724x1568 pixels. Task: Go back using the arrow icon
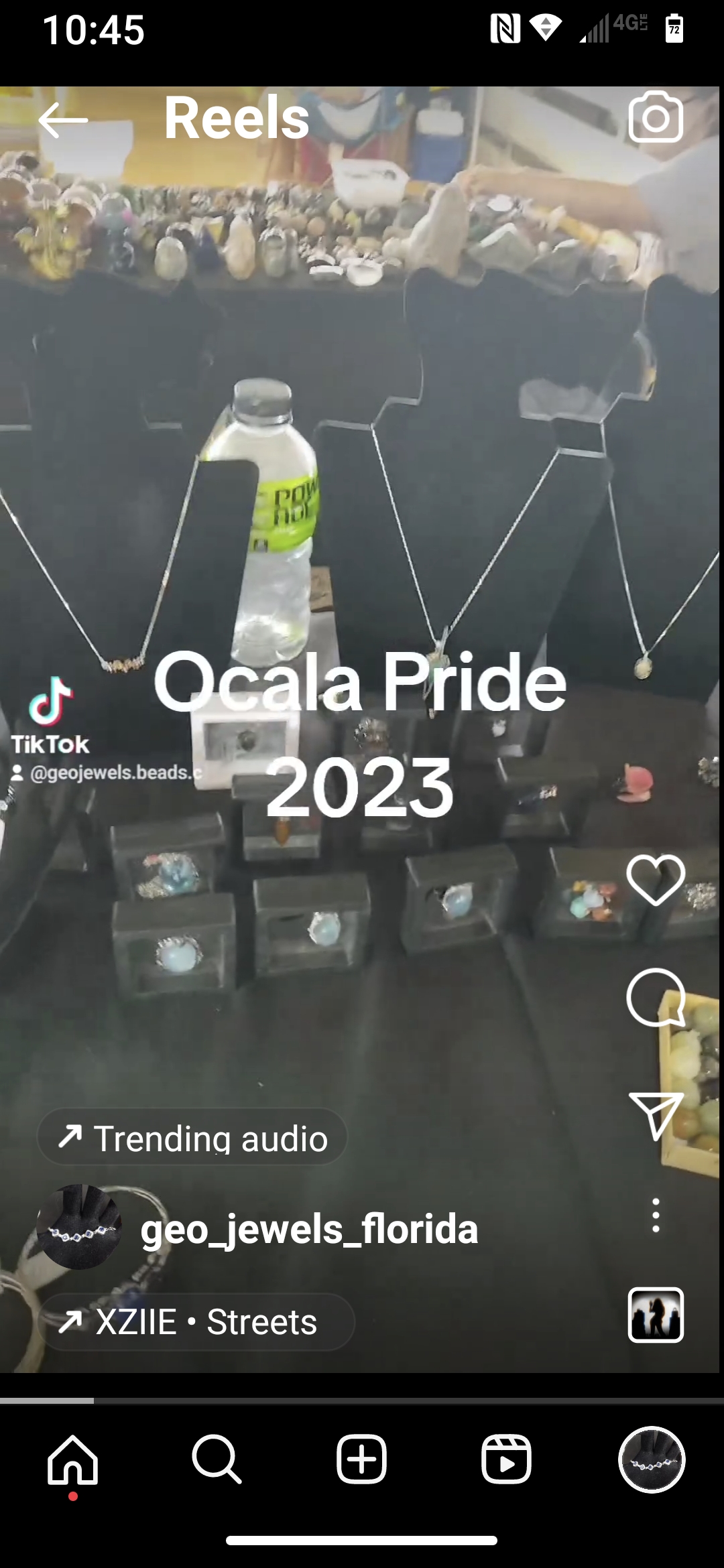[63, 121]
